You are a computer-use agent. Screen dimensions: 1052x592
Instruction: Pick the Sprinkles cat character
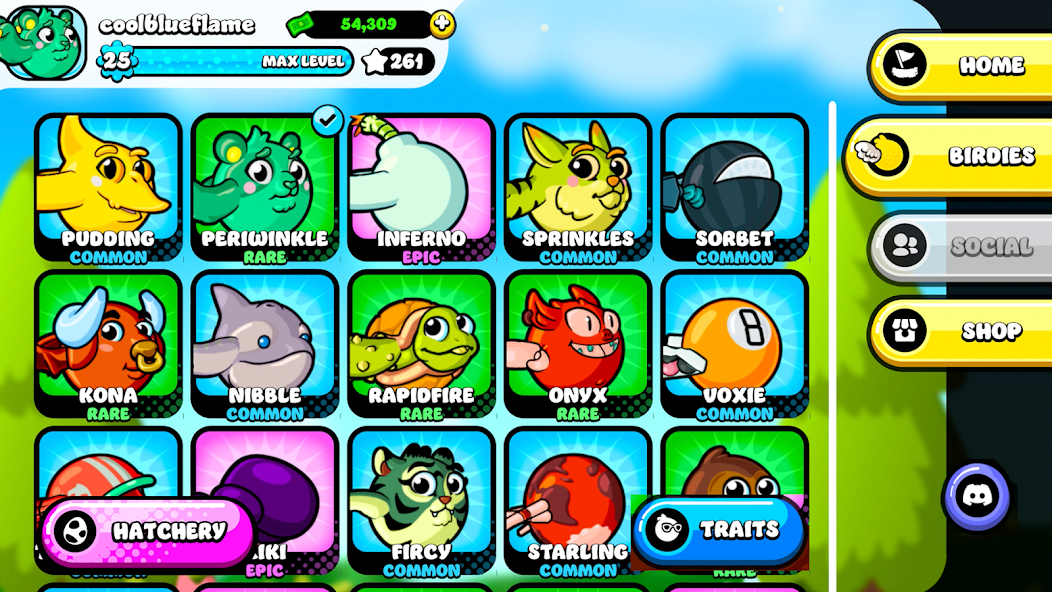578,185
